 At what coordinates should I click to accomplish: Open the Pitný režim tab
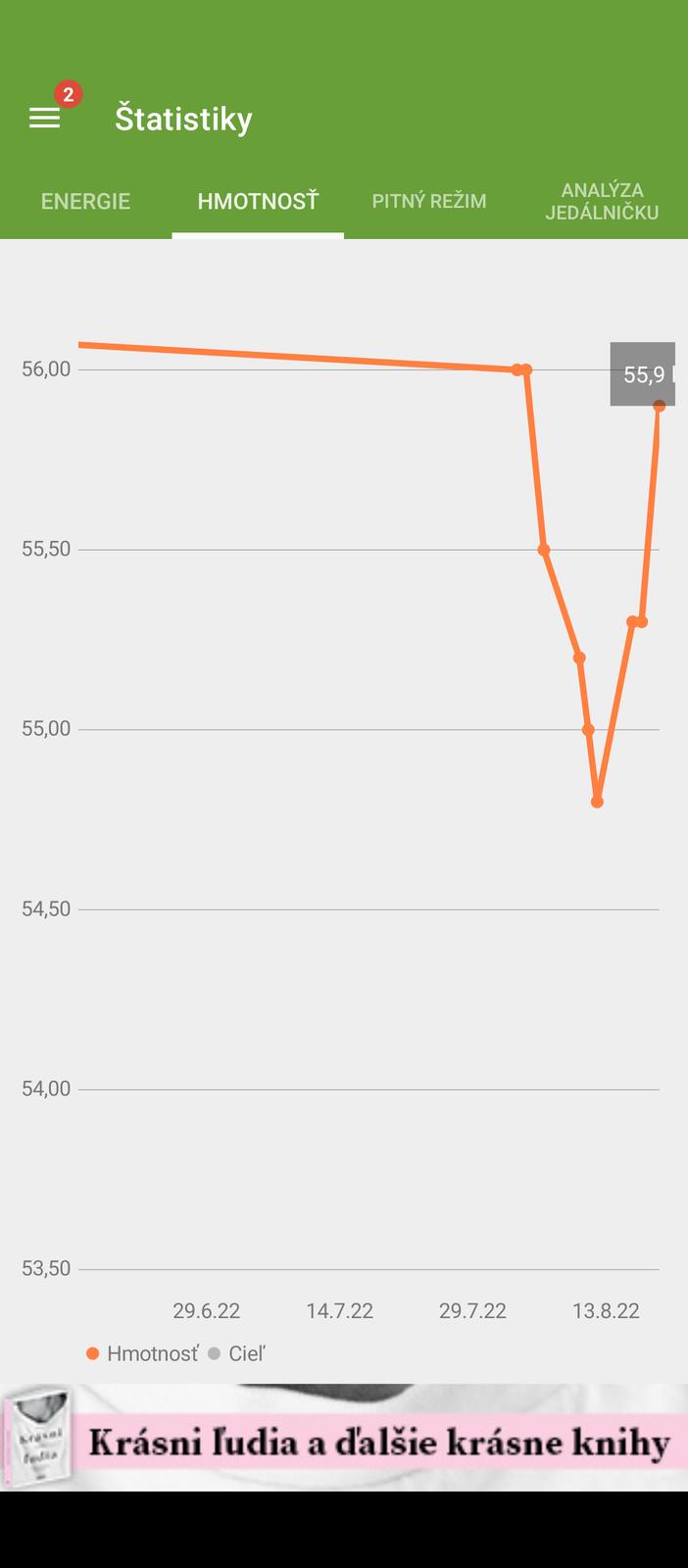click(x=429, y=201)
